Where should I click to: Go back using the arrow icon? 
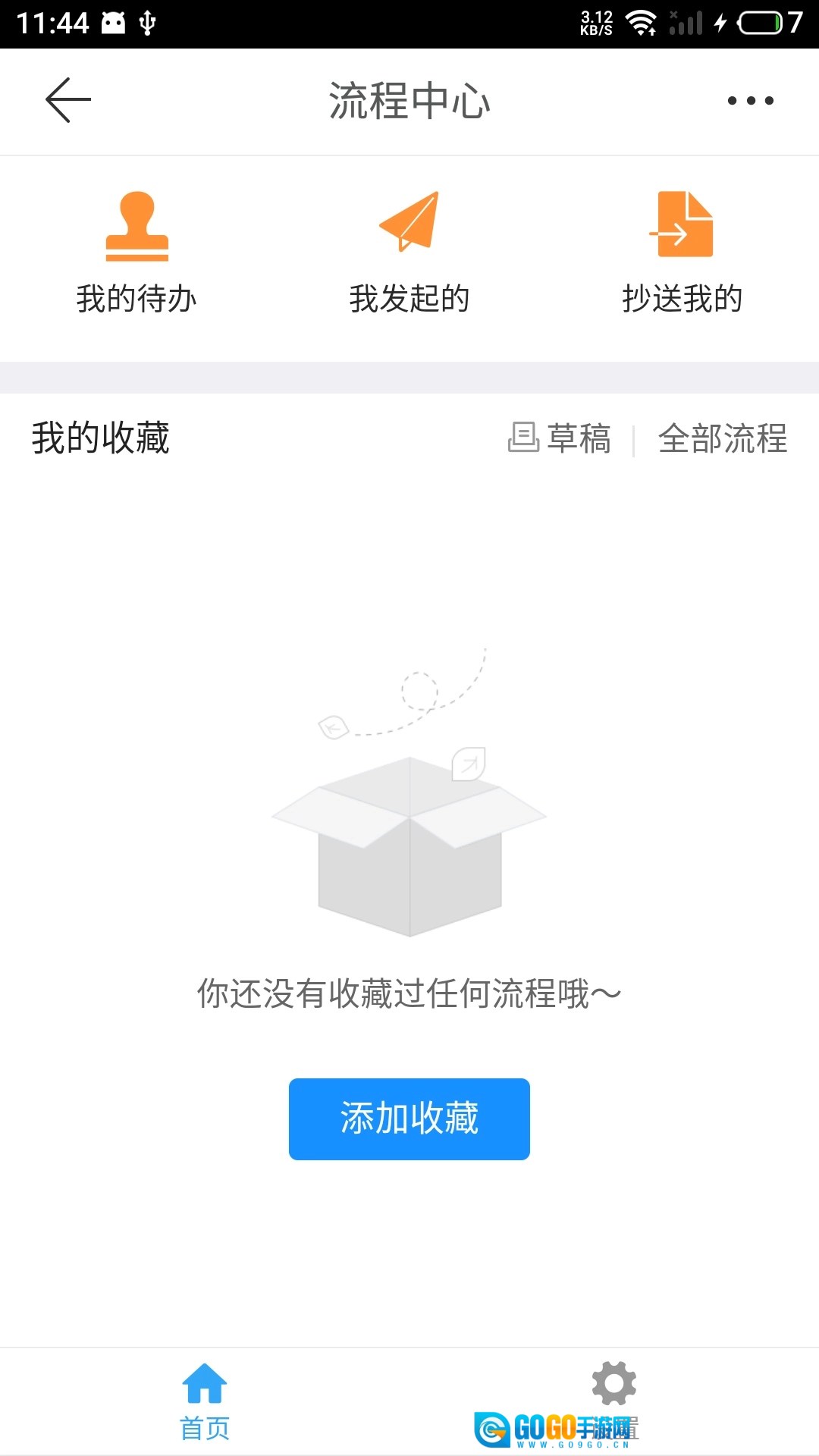68,100
